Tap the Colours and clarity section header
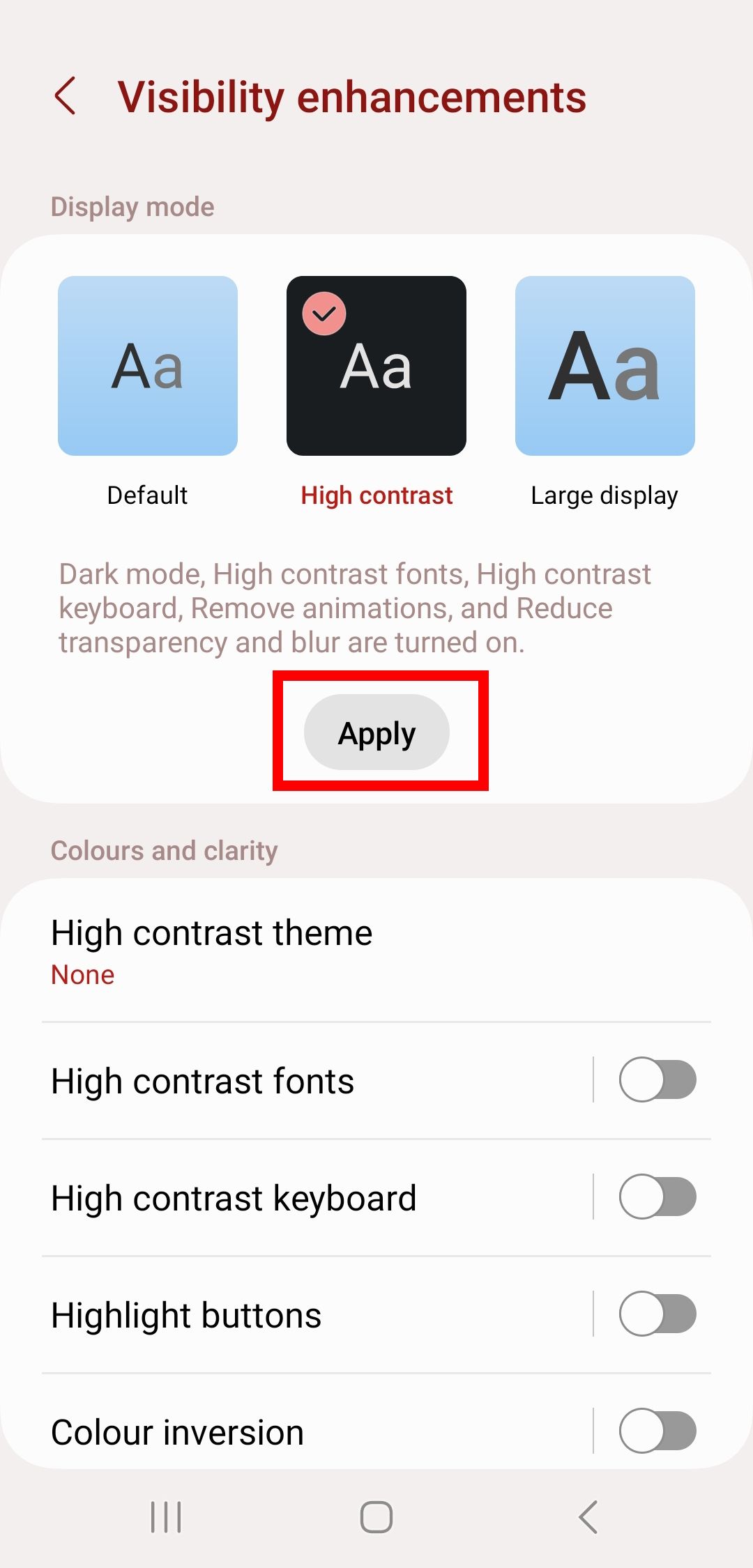The height and width of the screenshot is (1568, 753). 163,850
